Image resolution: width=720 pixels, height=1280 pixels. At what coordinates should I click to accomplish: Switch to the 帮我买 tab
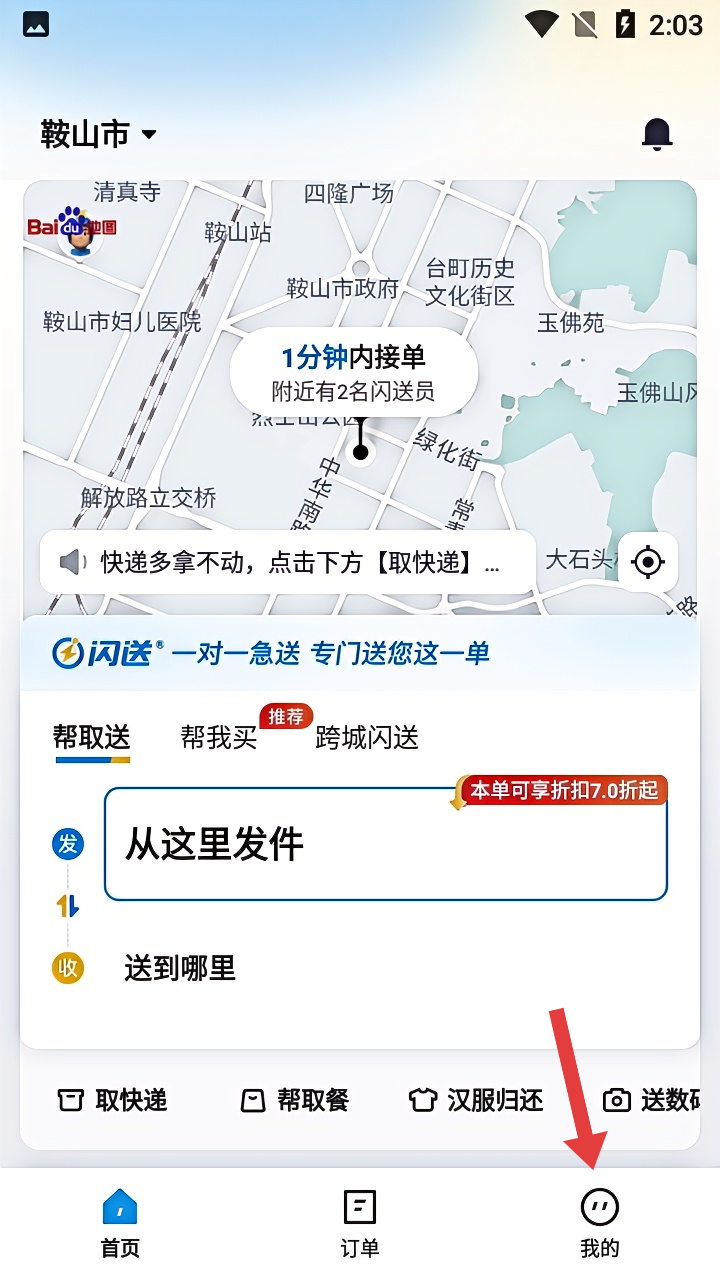pos(220,738)
